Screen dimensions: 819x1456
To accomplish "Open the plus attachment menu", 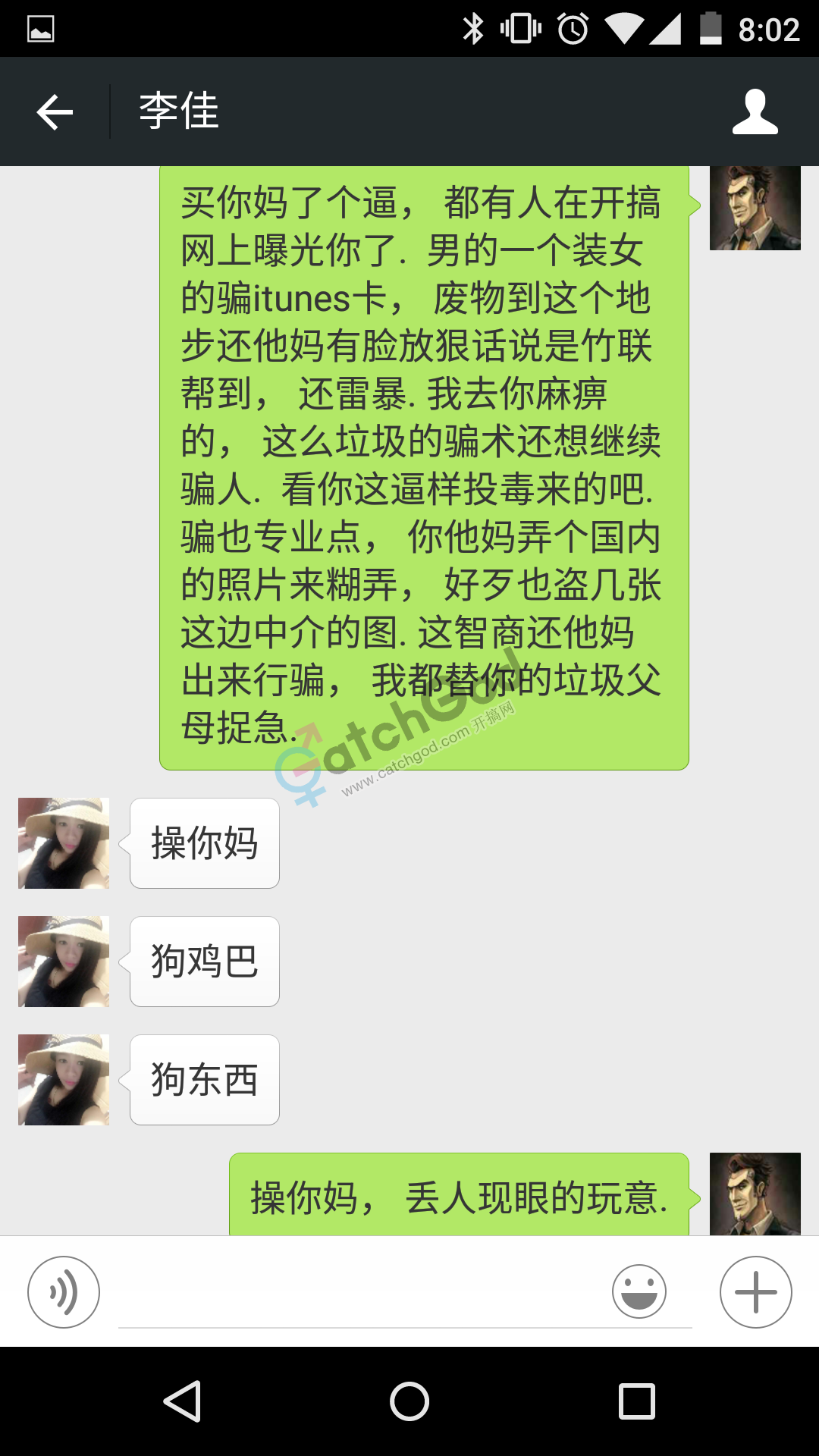I will coord(755,1291).
